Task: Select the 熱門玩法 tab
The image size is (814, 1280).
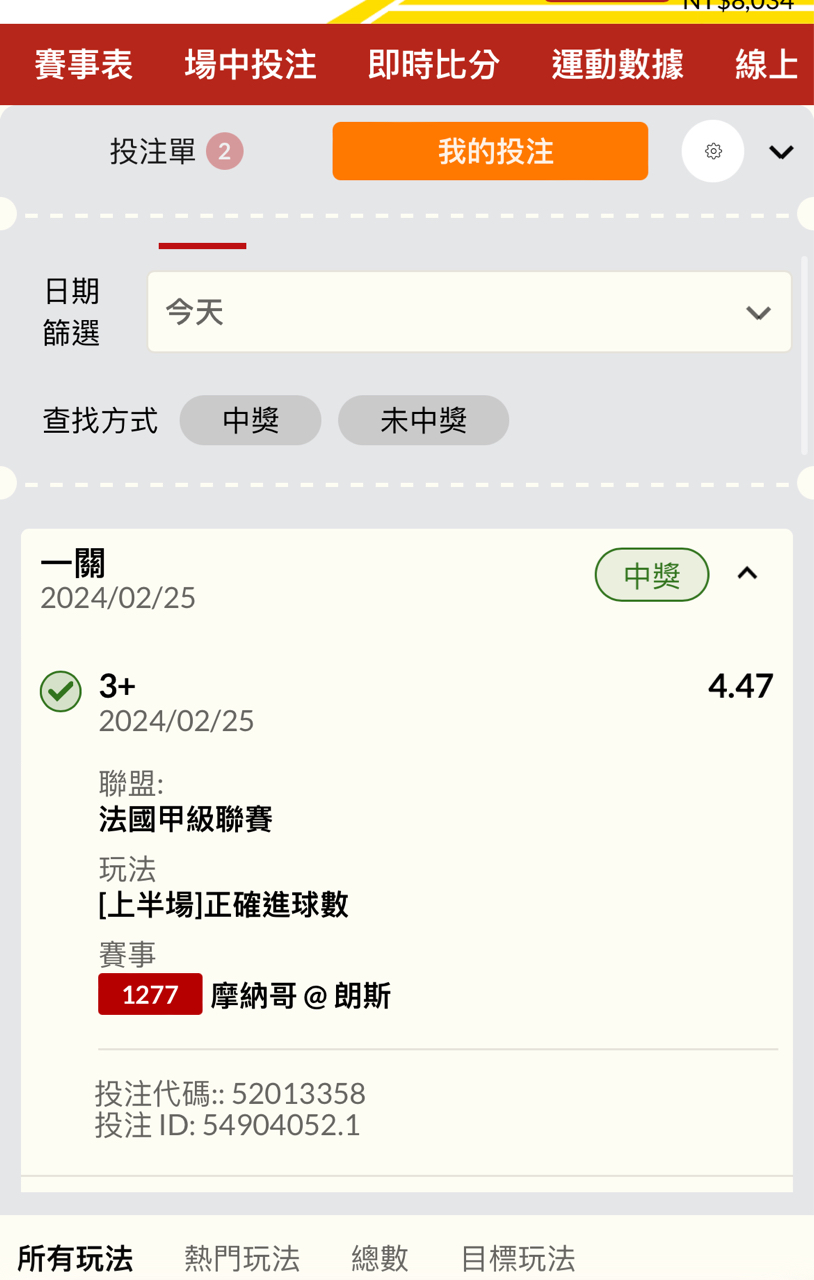Action: 242,1258
